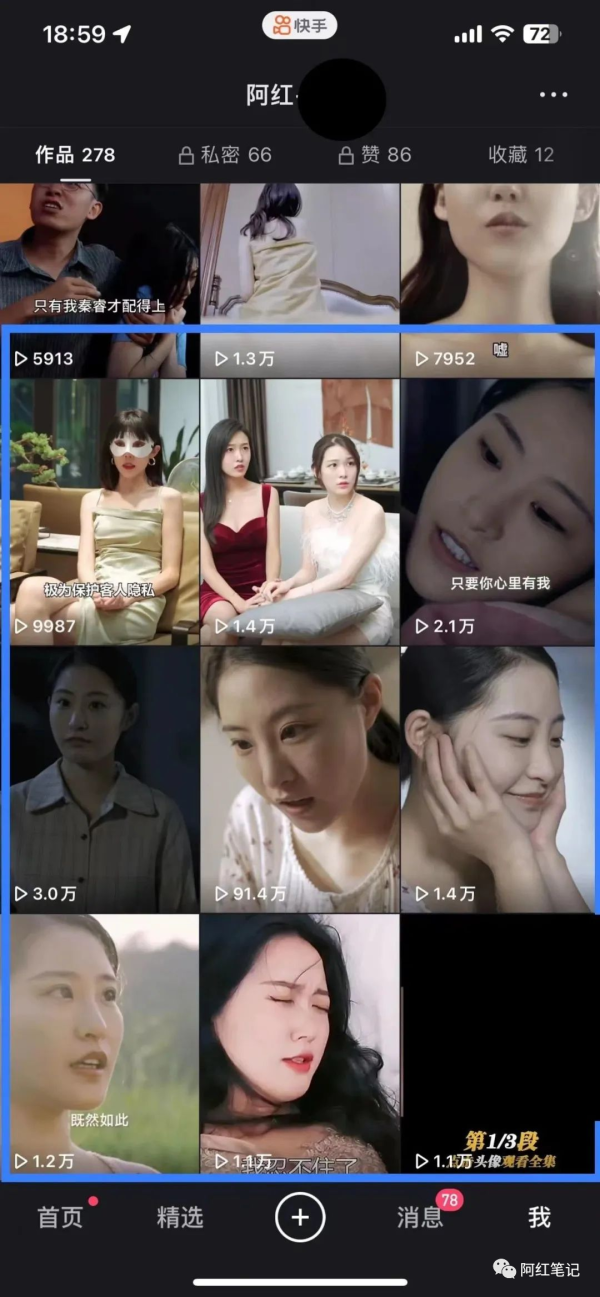Open the video with 7952 plays
Screen dimensions: 600x1297
click(x=498, y=280)
